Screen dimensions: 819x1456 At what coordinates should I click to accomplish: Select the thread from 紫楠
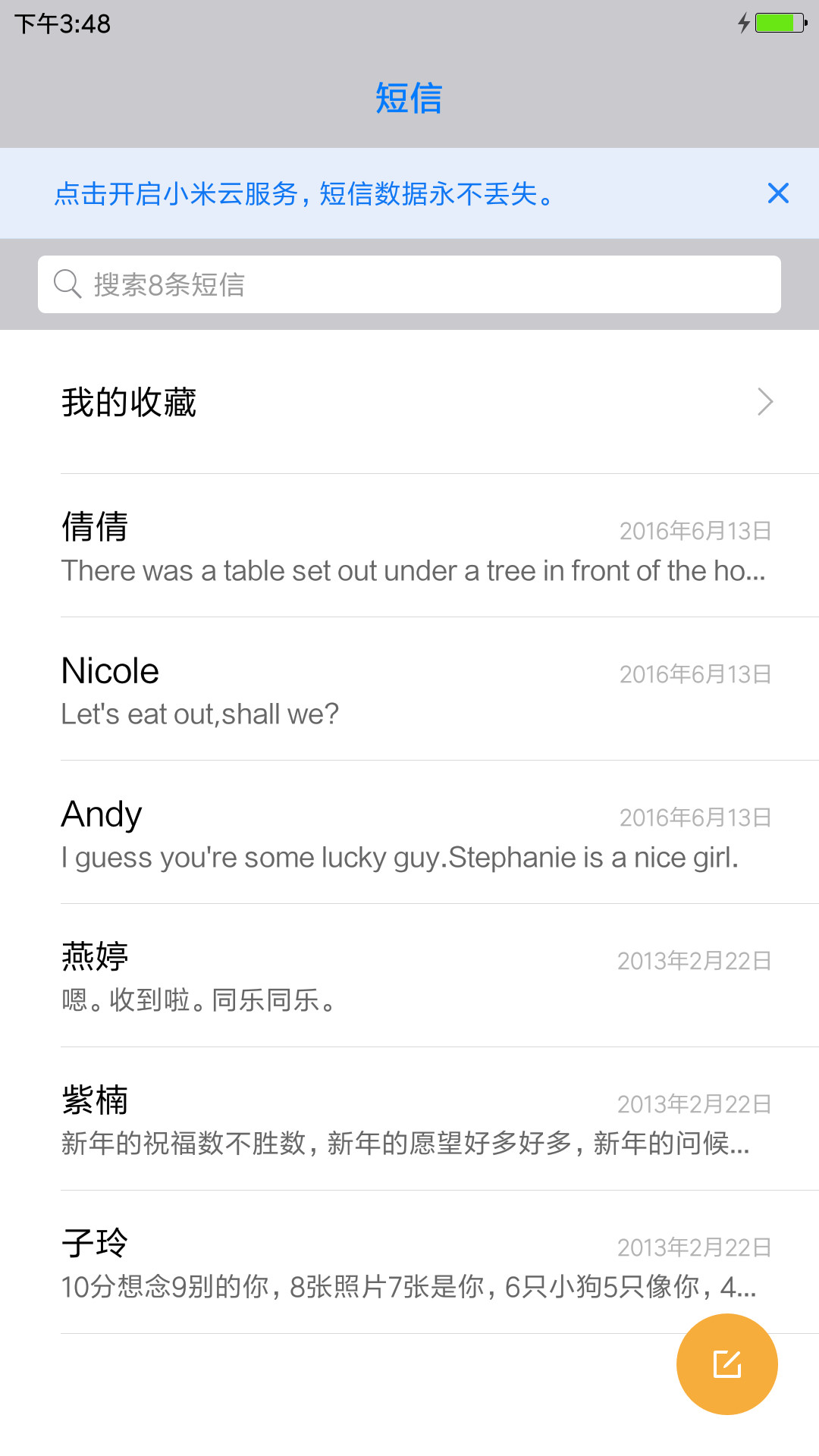(x=409, y=1119)
